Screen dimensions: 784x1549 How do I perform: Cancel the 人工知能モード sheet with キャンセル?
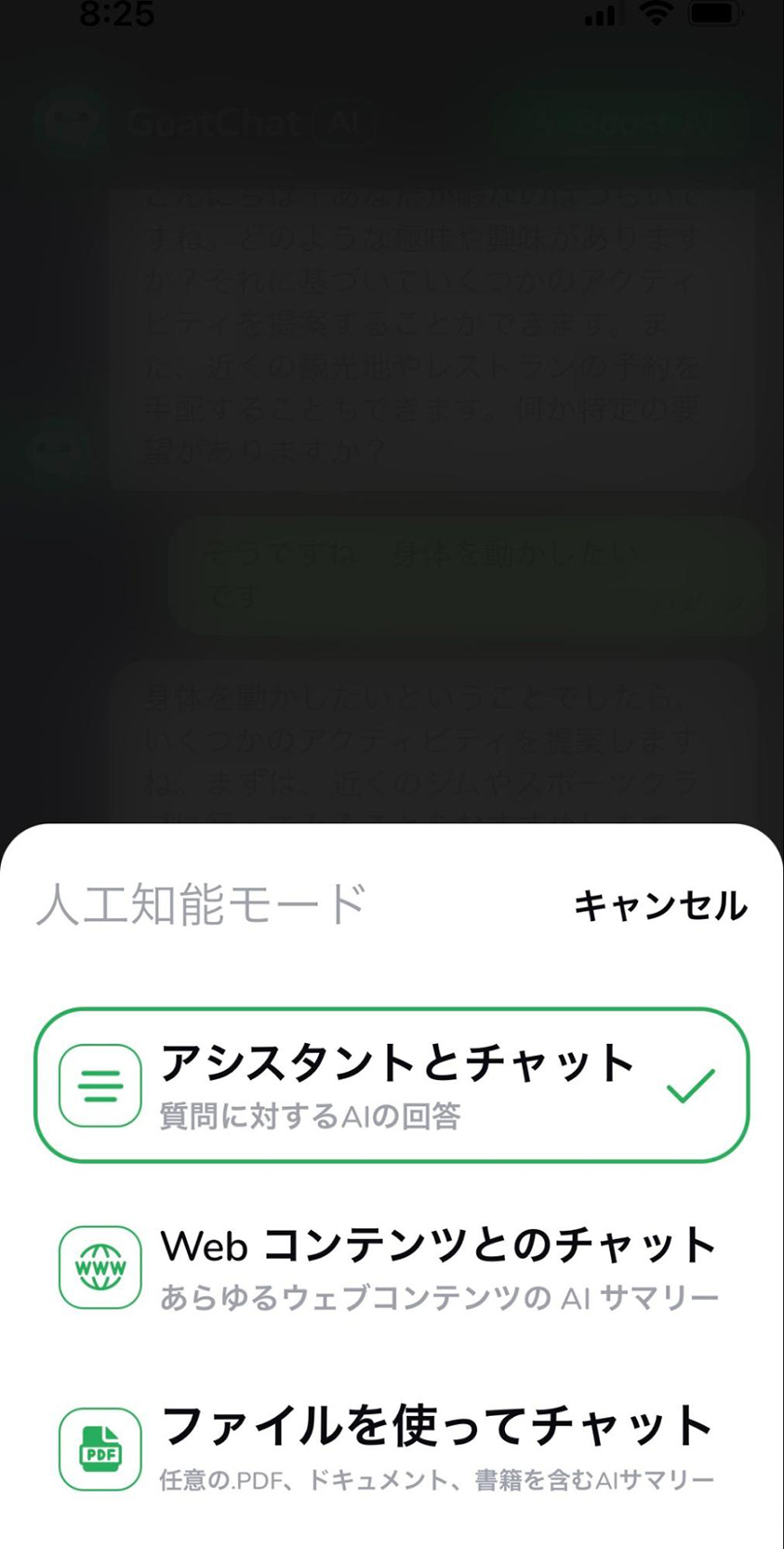(659, 905)
